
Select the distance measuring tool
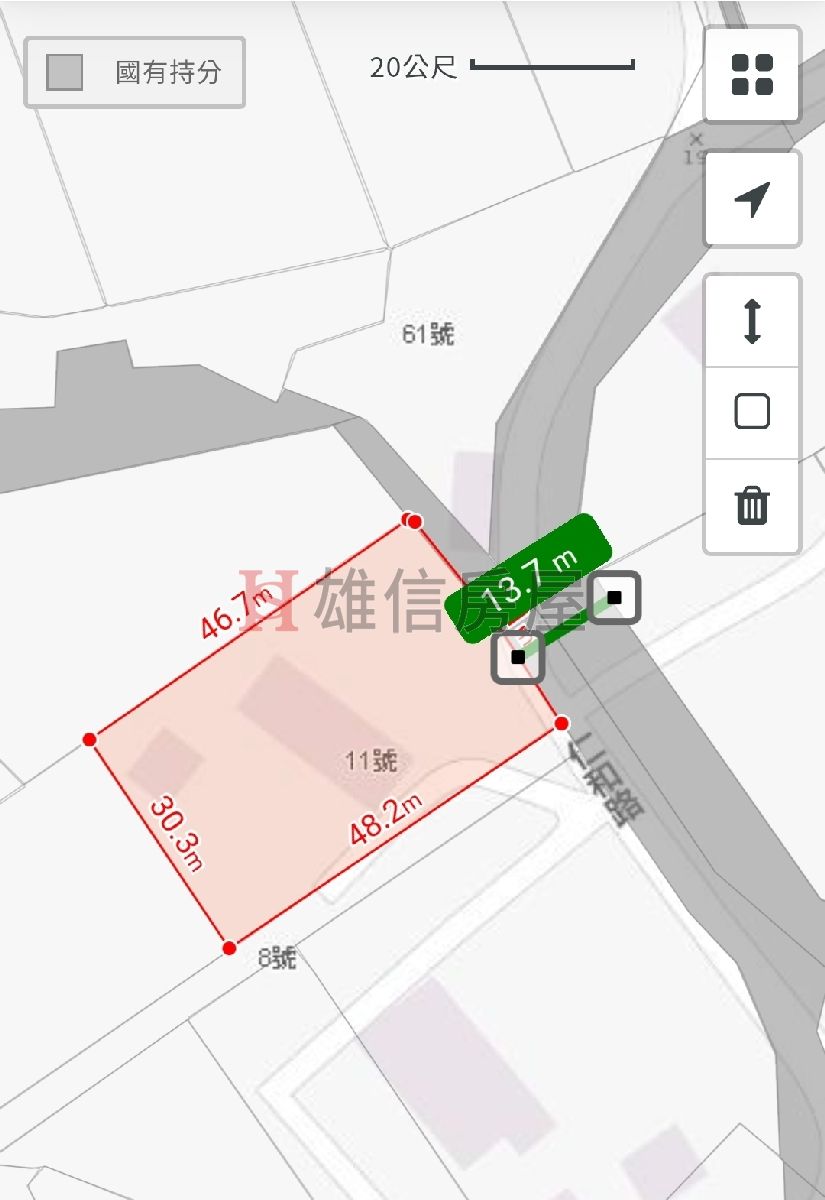(752, 321)
